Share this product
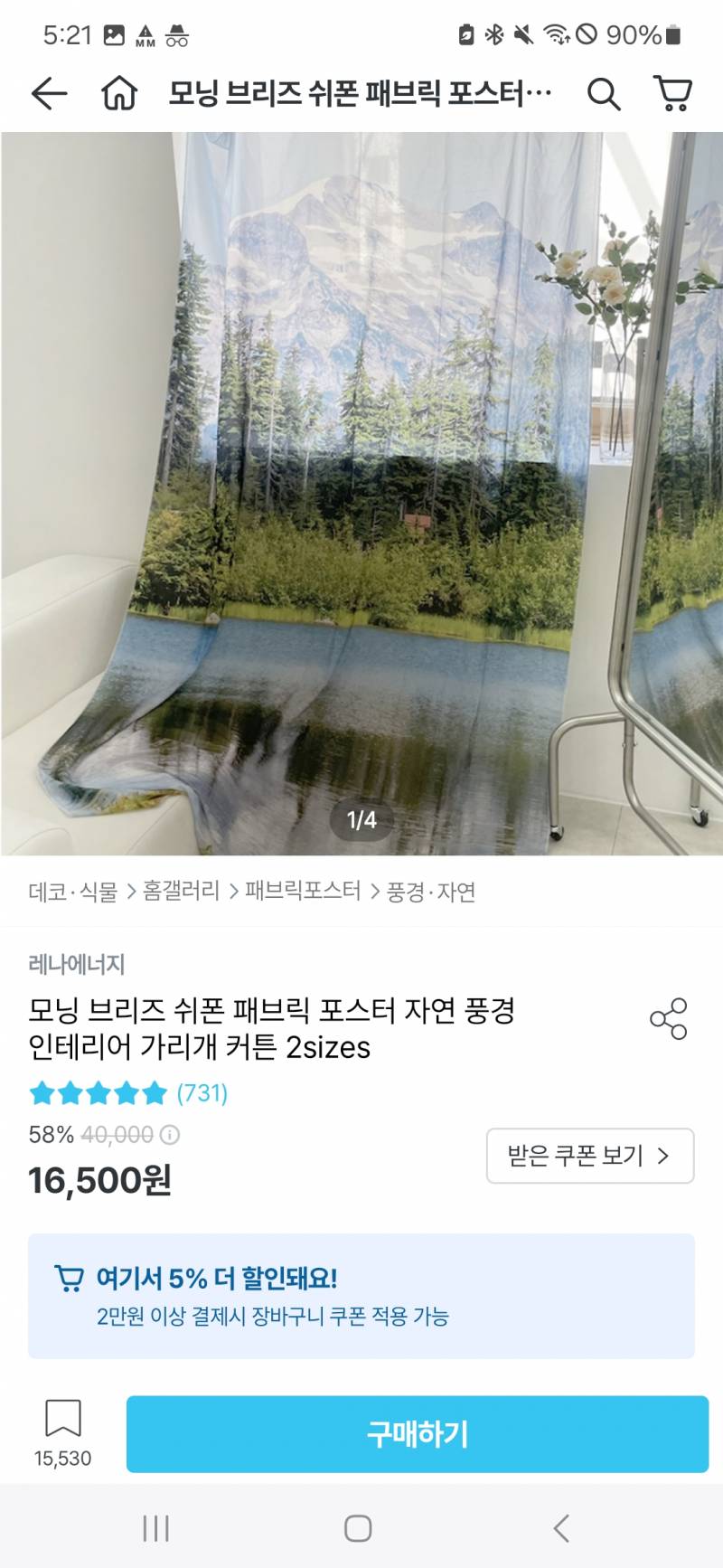The image size is (723, 1568). [x=669, y=1019]
